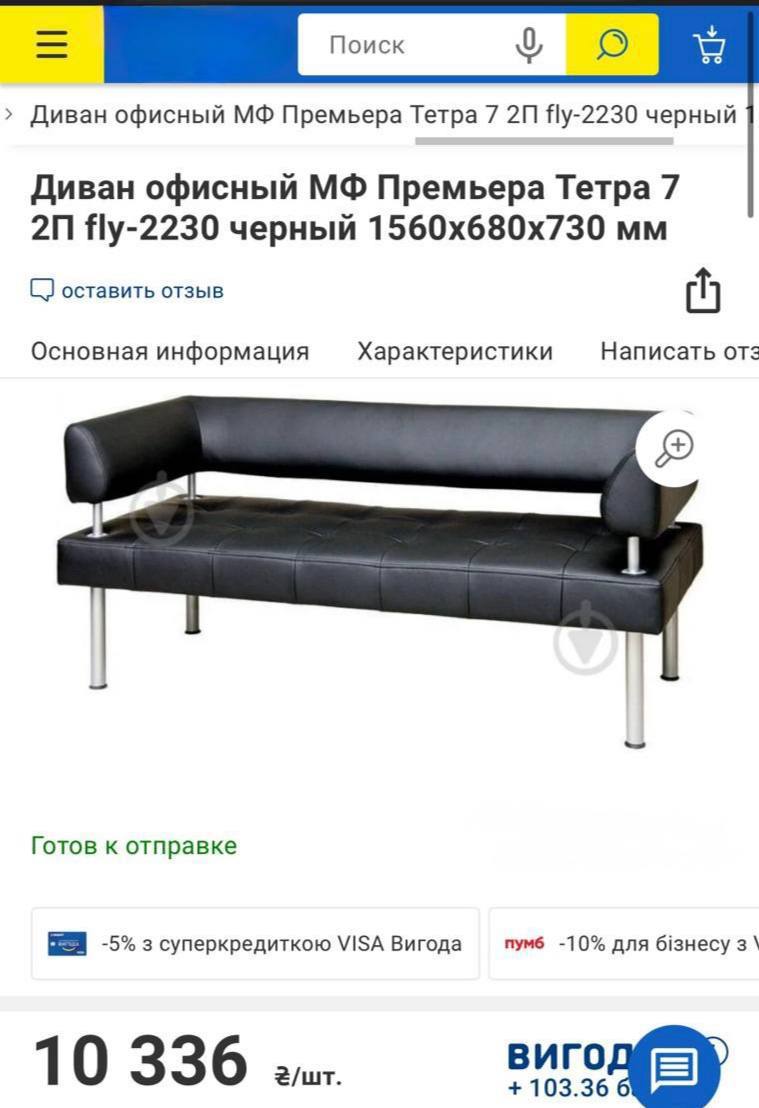Tap the yellow search button
759x1108 pixels.
coord(612,45)
